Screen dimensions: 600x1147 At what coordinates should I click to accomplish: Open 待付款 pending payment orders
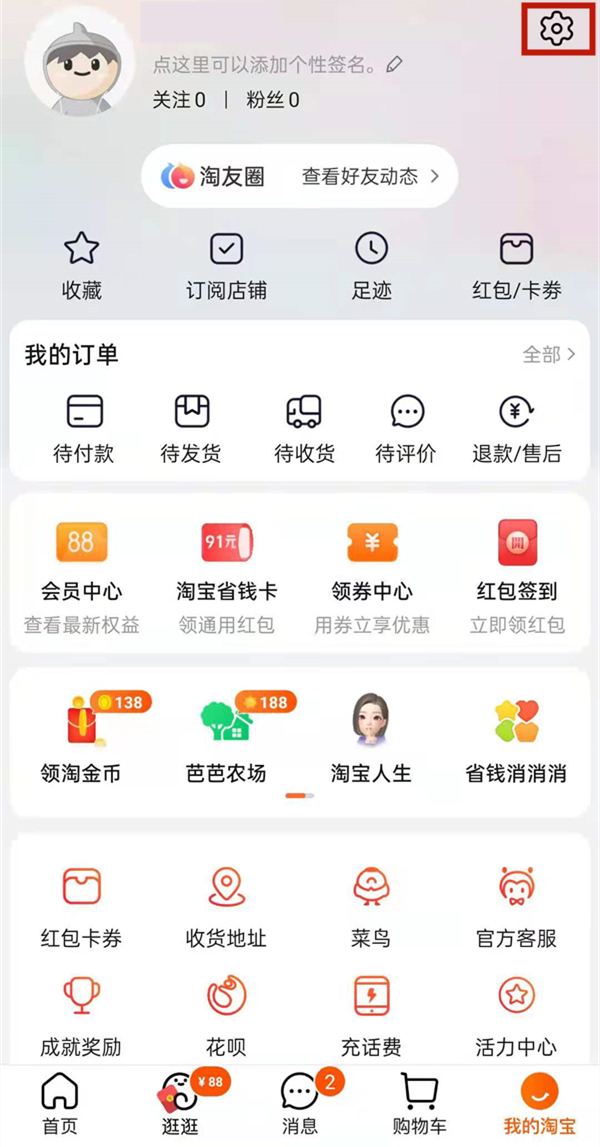coord(84,428)
